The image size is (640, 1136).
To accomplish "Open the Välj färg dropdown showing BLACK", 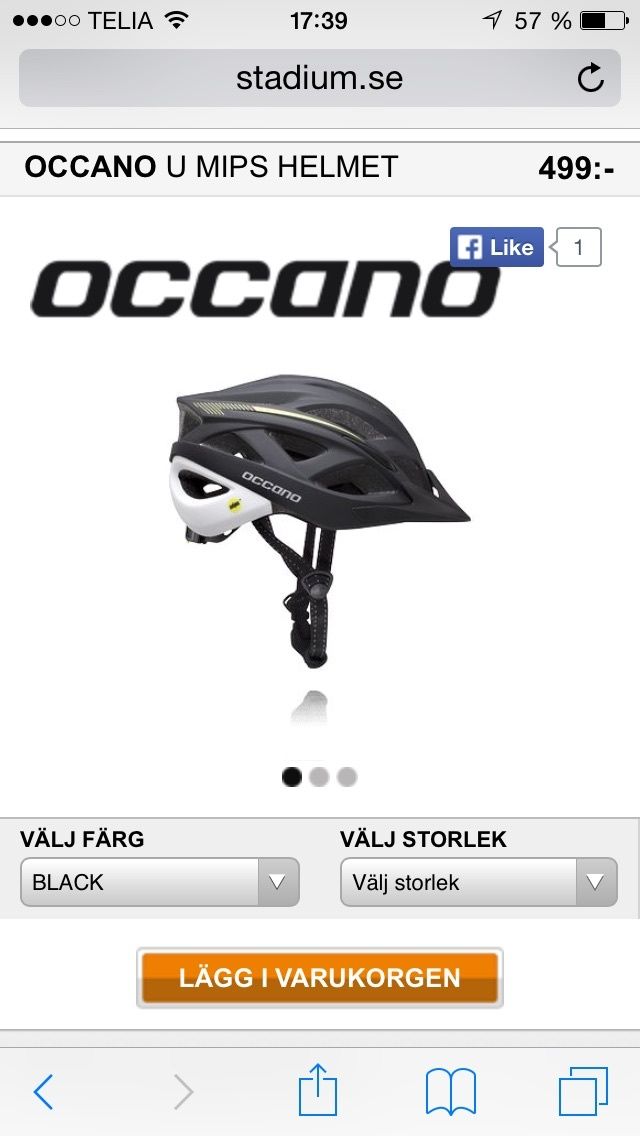I will [x=160, y=882].
